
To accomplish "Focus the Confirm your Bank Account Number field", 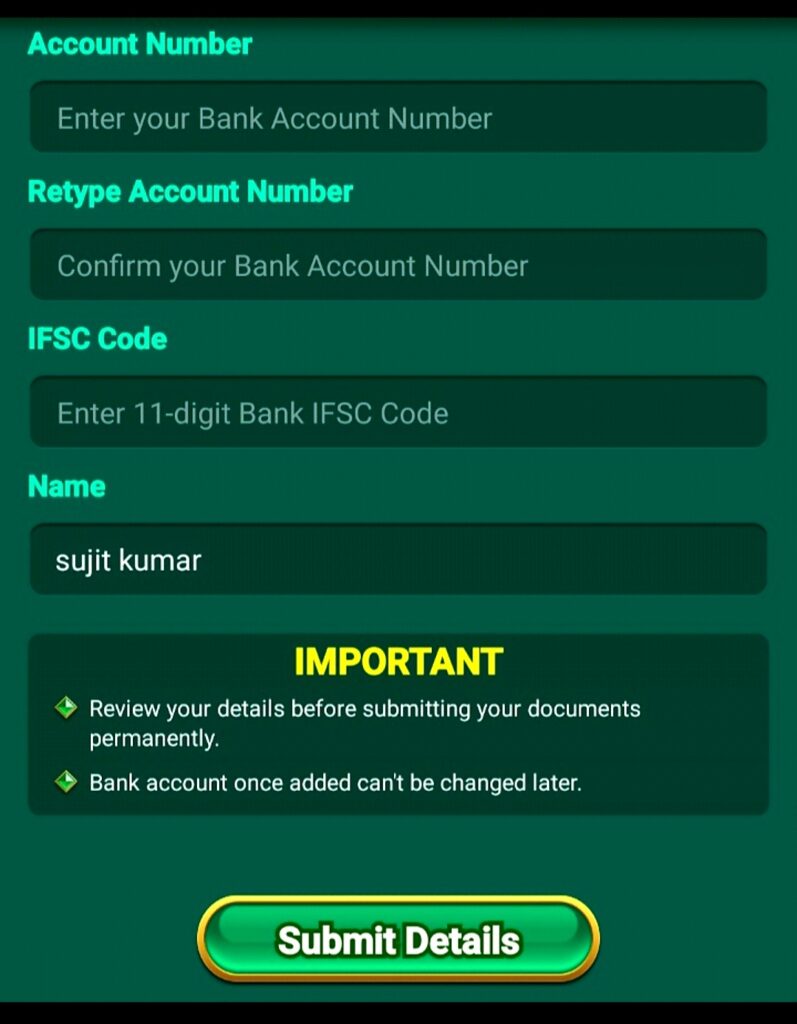I will click(x=398, y=265).
